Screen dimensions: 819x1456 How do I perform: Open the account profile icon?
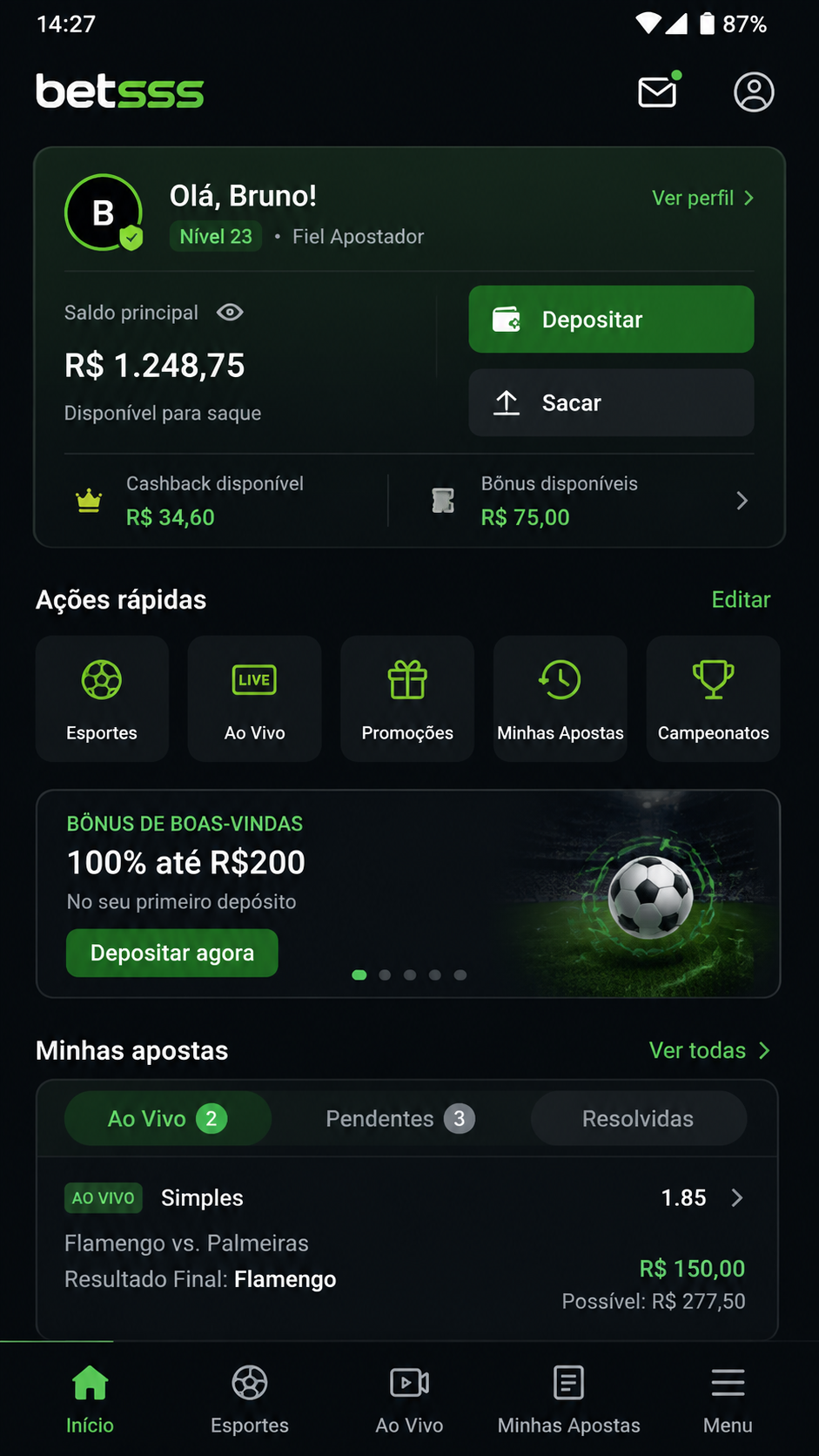pos(754,92)
